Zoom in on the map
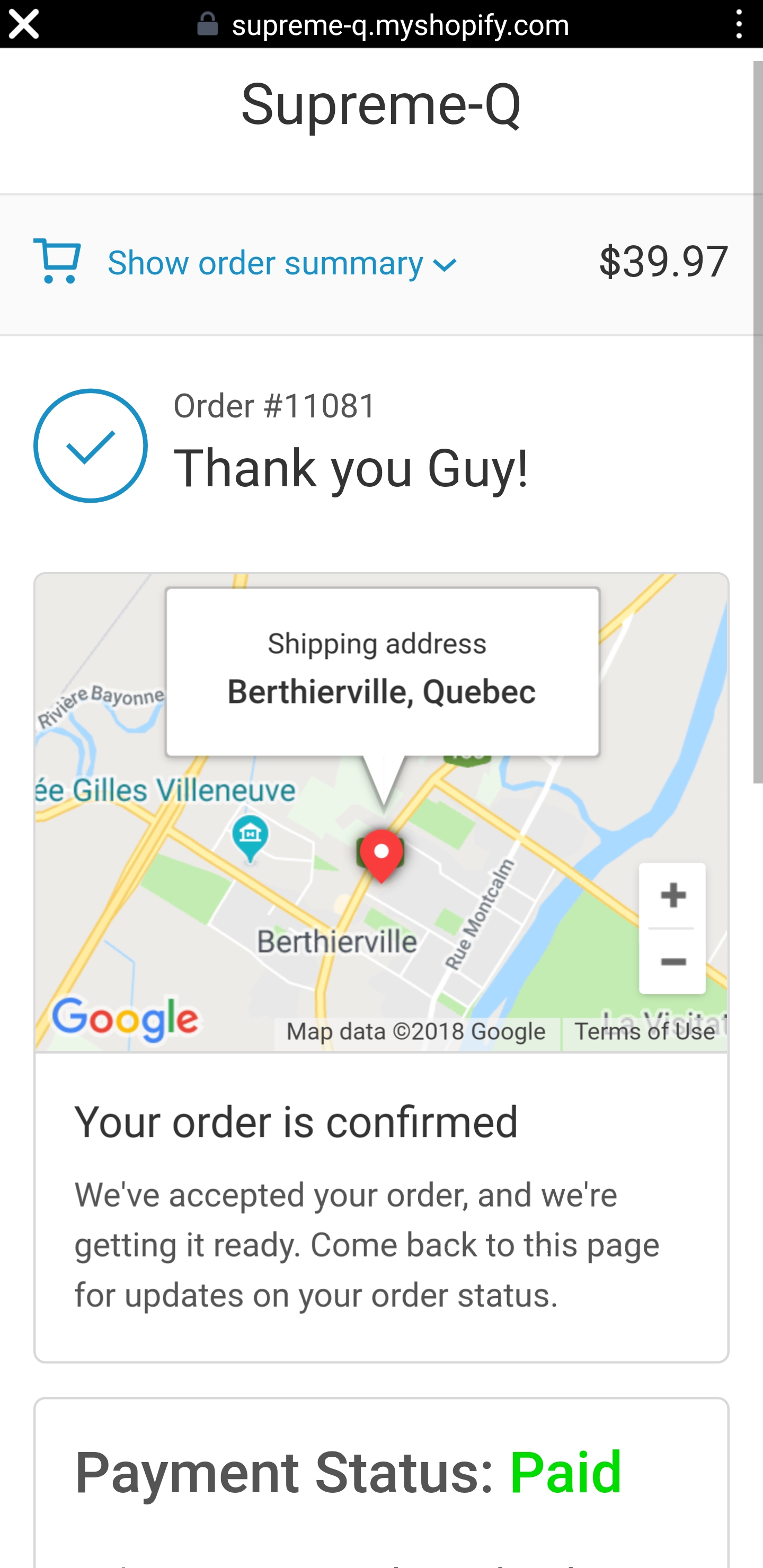The height and width of the screenshot is (1568, 763). [672, 895]
